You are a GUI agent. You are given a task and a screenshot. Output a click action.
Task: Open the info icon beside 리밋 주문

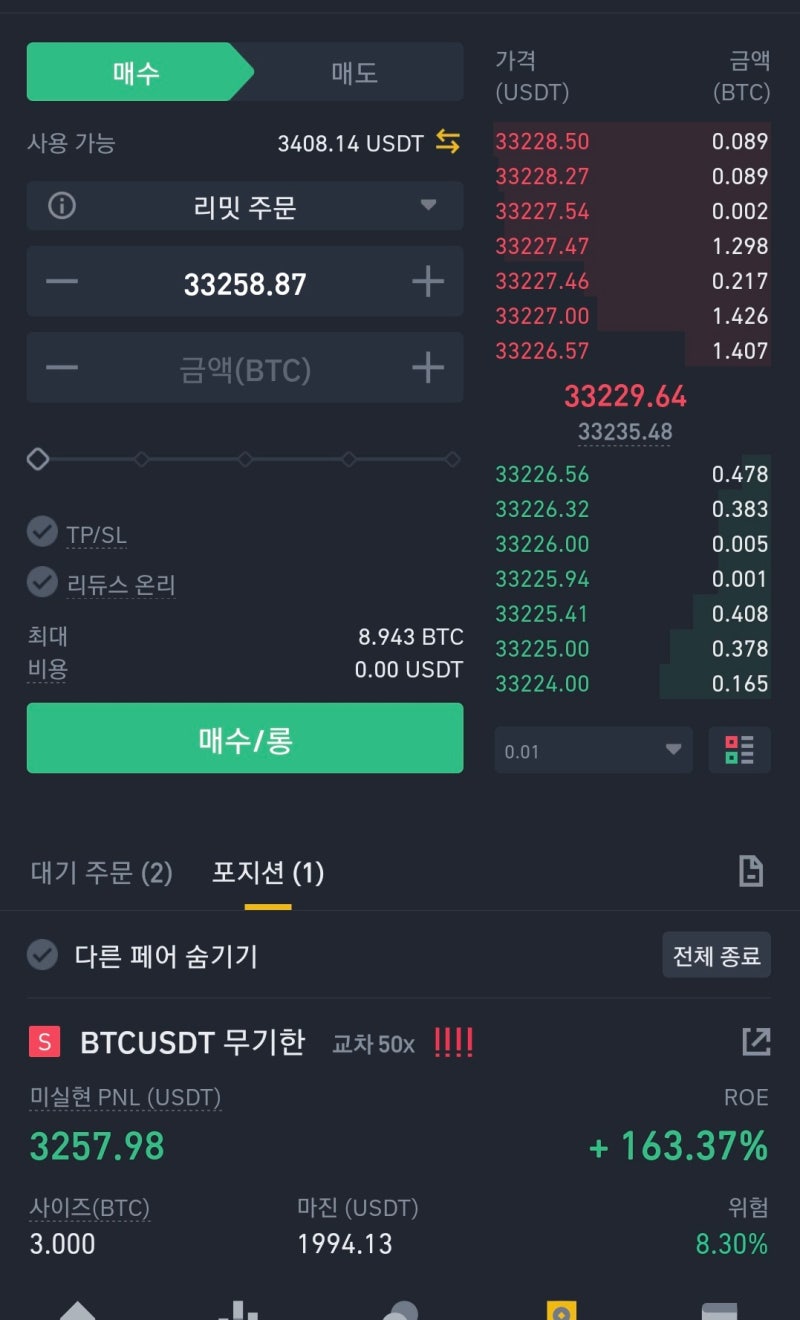pyautogui.click(x=62, y=207)
